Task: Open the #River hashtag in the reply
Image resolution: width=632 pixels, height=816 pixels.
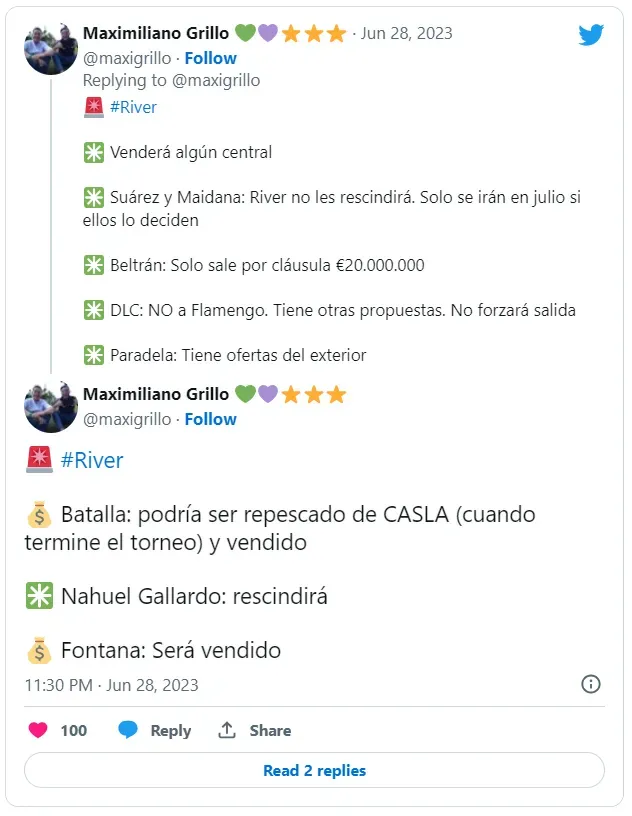Action: click(133, 107)
